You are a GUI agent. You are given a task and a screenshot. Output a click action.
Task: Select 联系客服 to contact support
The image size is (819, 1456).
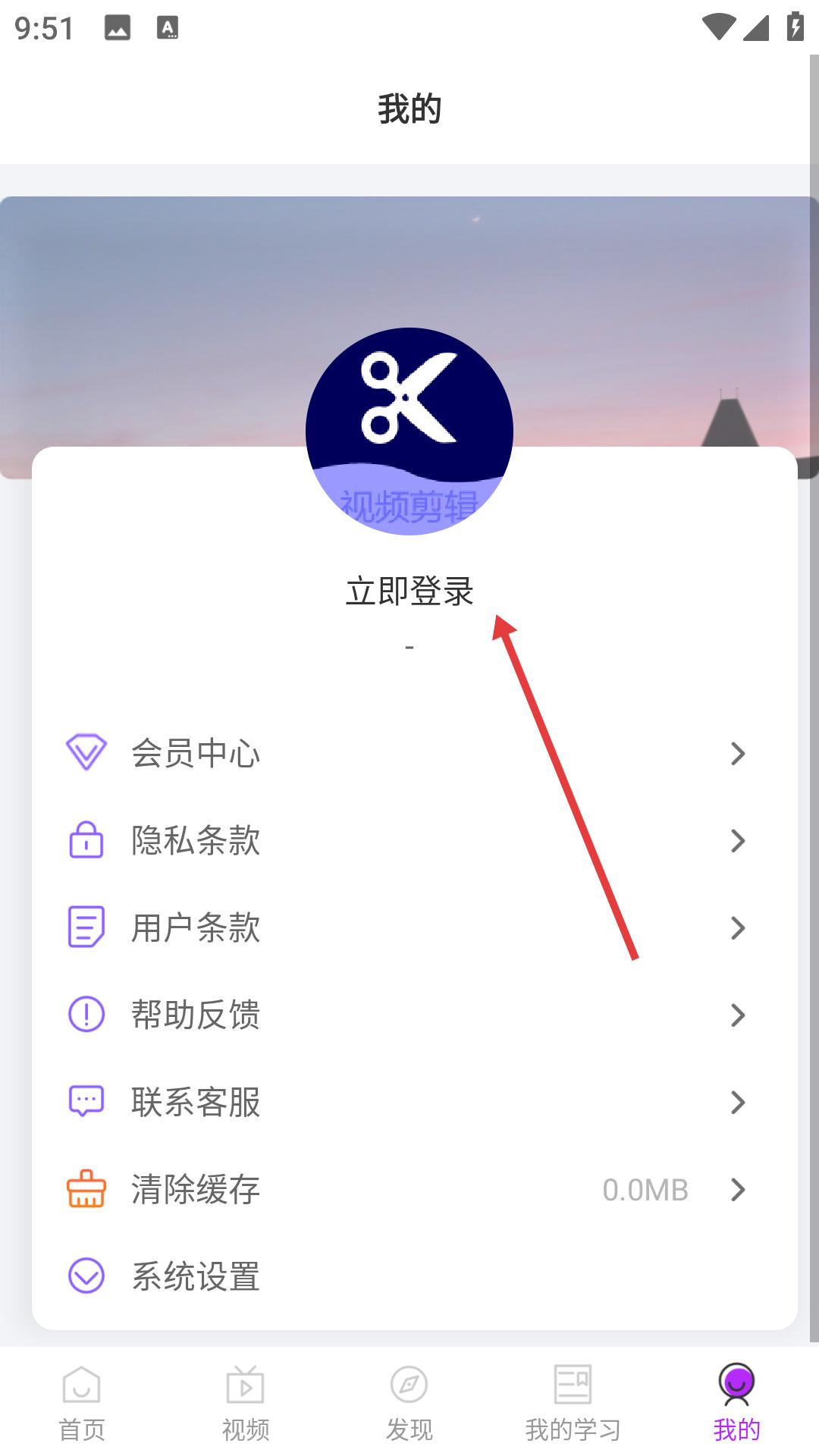tap(409, 1102)
